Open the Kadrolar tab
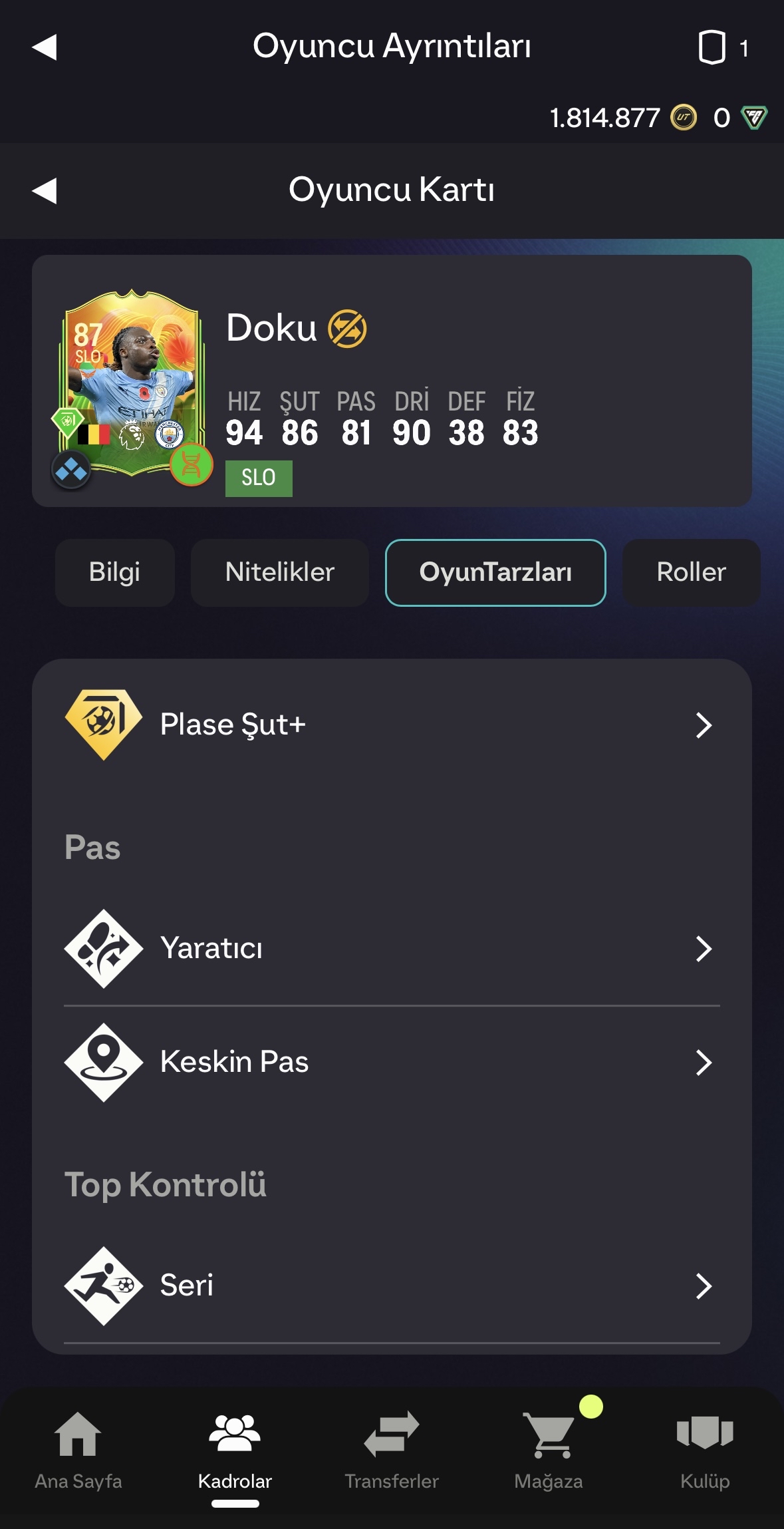This screenshot has width=784, height=1529. tap(235, 1450)
